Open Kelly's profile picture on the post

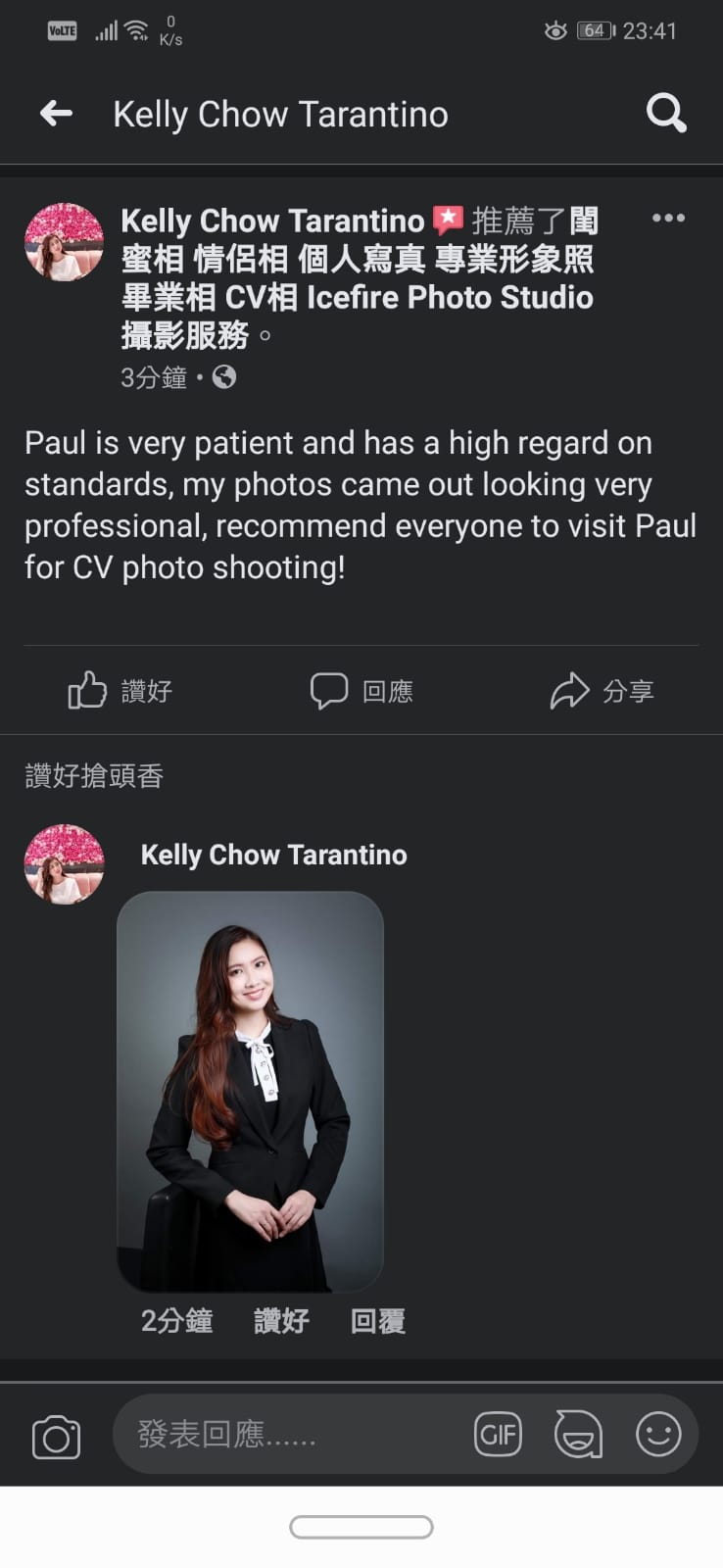[64, 242]
